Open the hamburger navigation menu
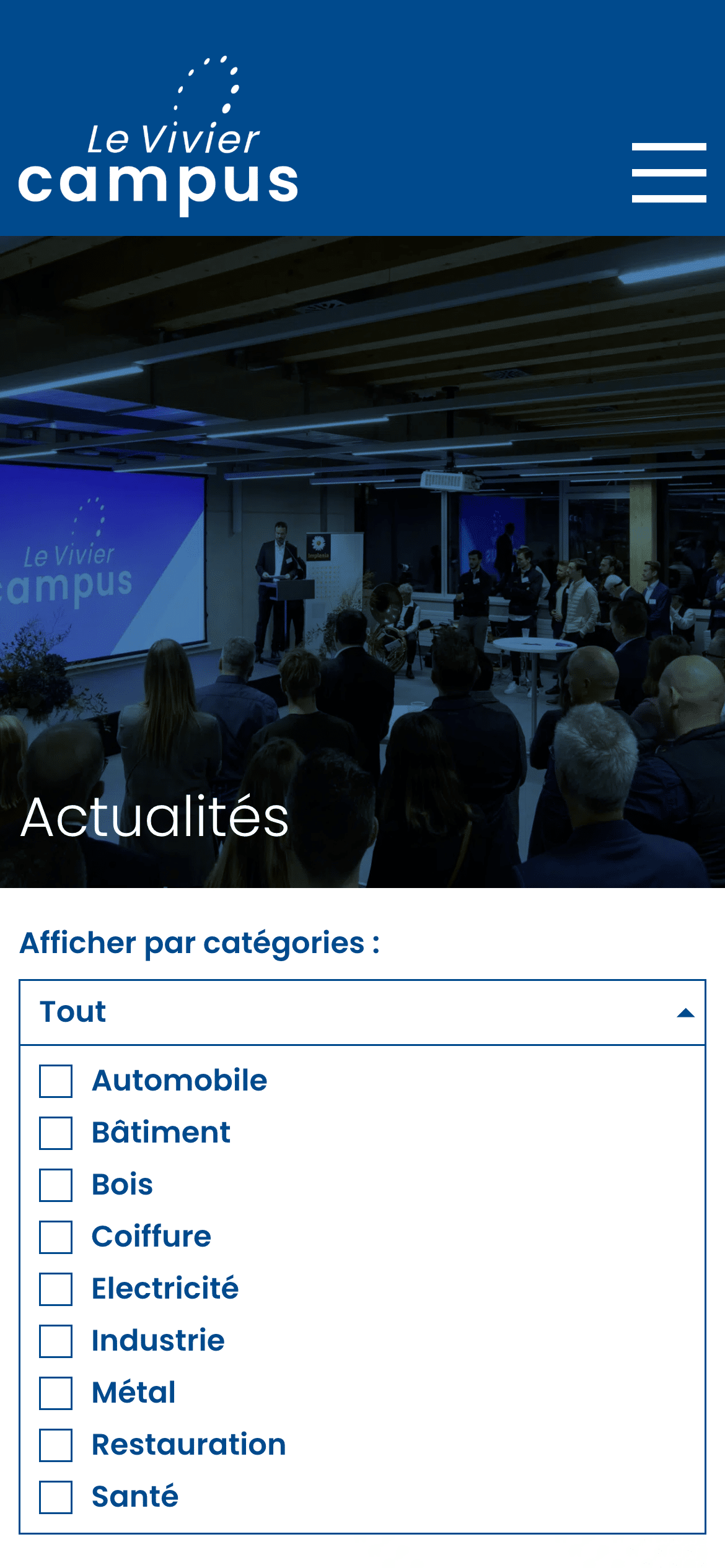Image resolution: width=725 pixels, height=1568 pixels. pos(669,173)
